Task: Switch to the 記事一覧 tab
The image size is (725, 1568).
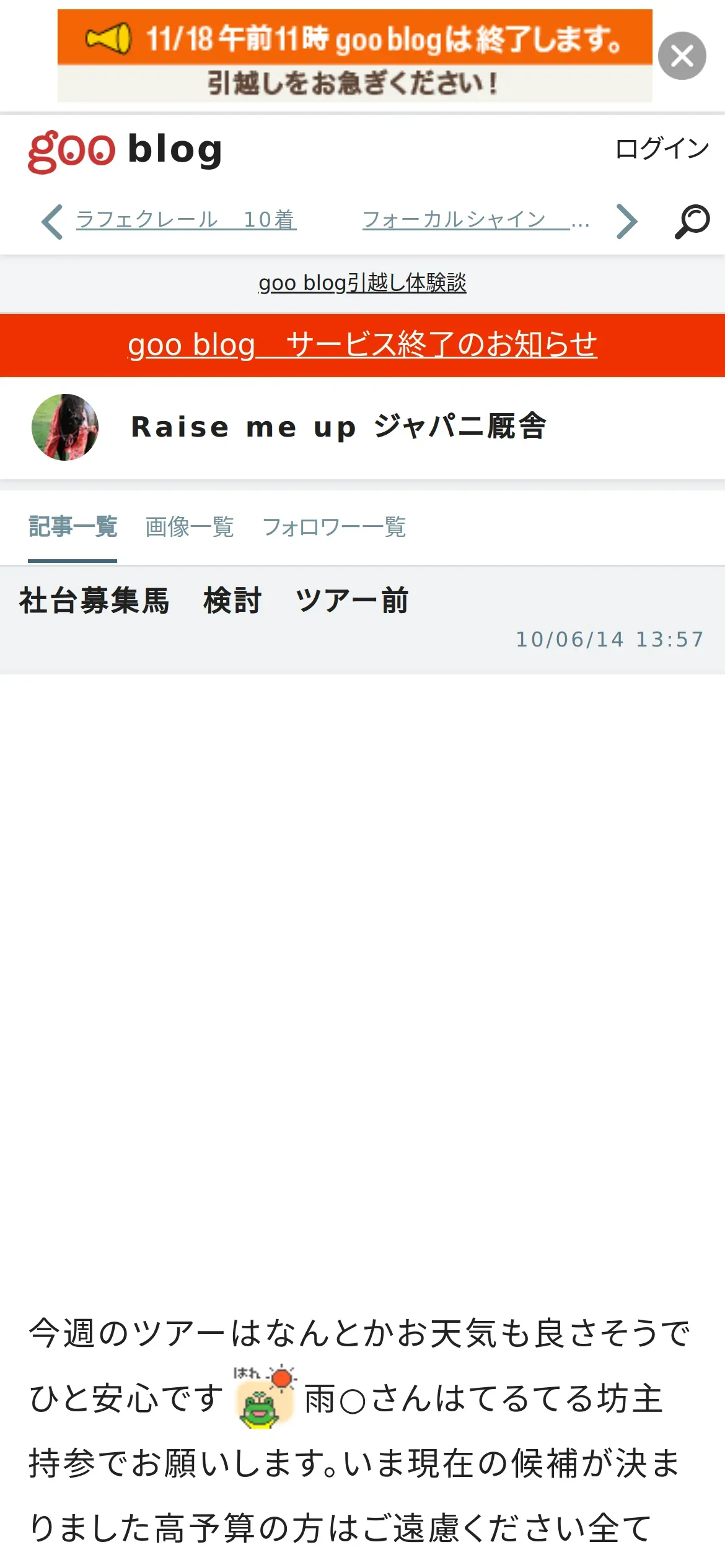Action: click(x=72, y=527)
